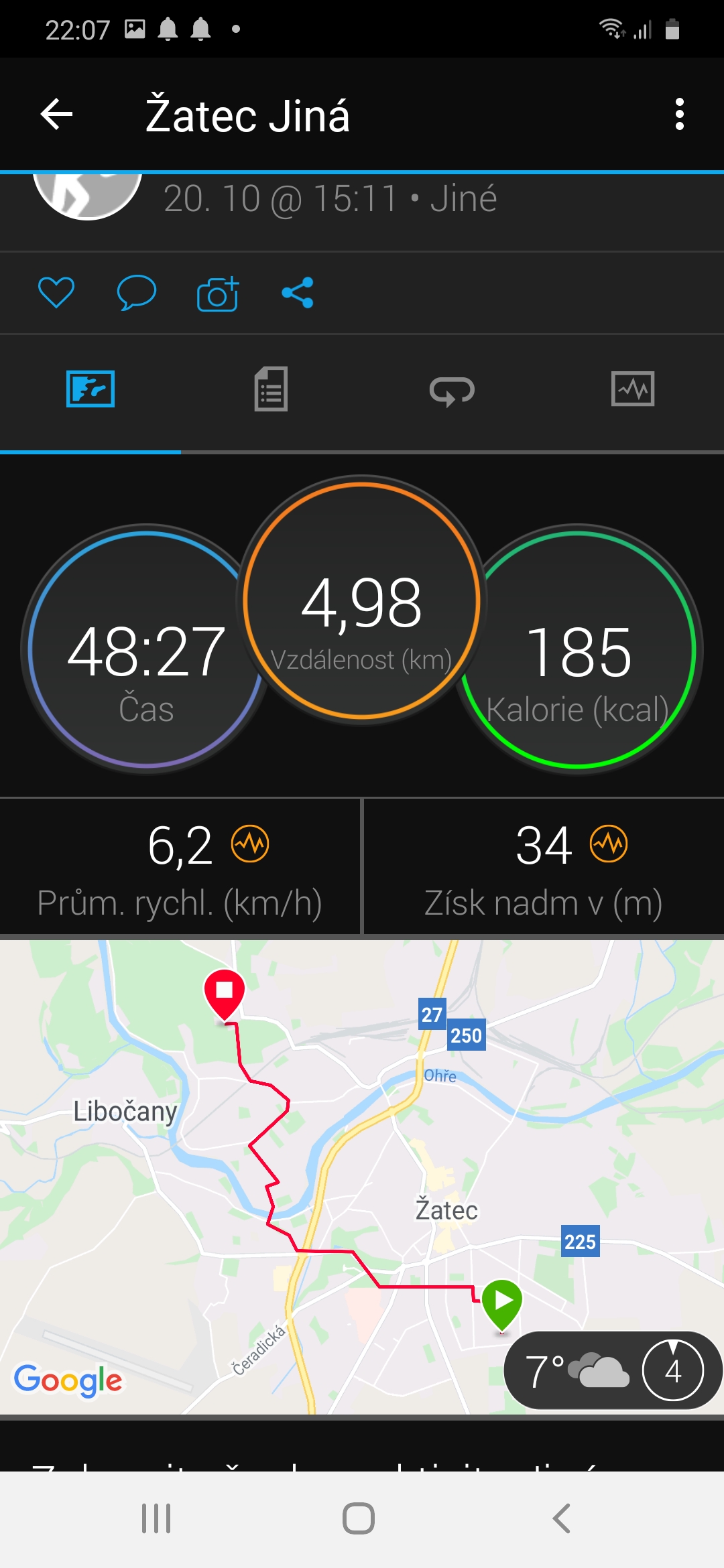Tap the system home button

(x=359, y=1518)
